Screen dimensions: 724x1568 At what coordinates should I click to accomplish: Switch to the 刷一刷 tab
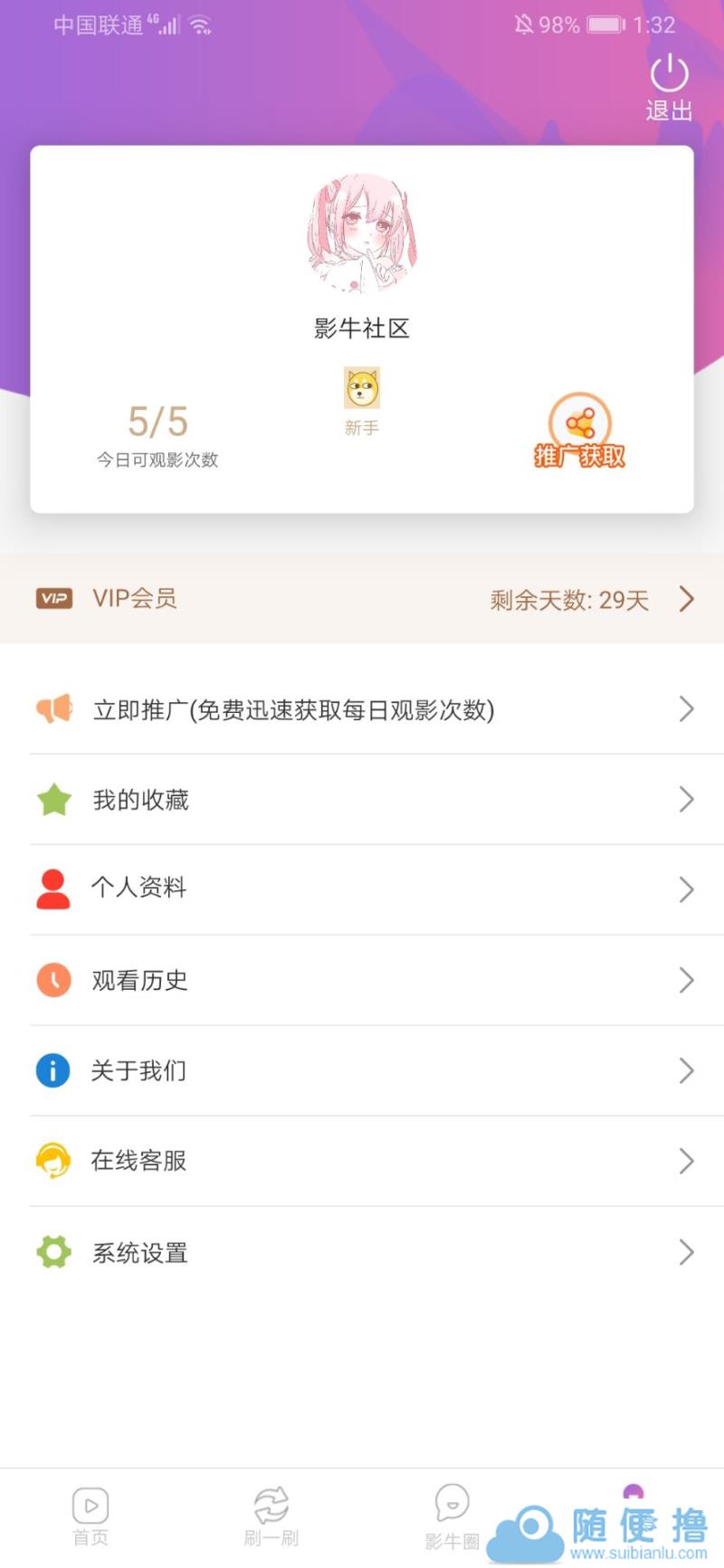coord(271,1516)
